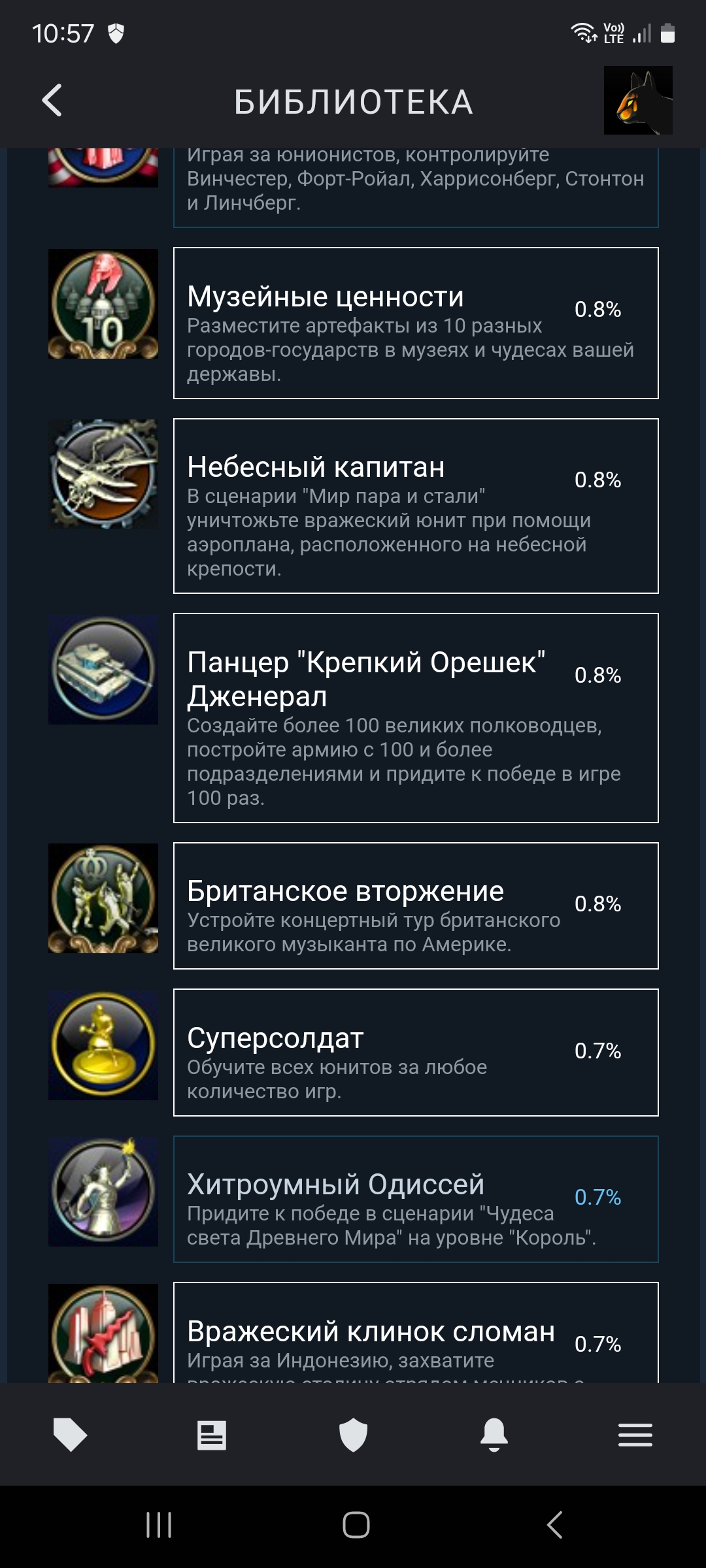Tap the system home button
The height and width of the screenshot is (1568, 706).
pyautogui.click(x=356, y=1526)
